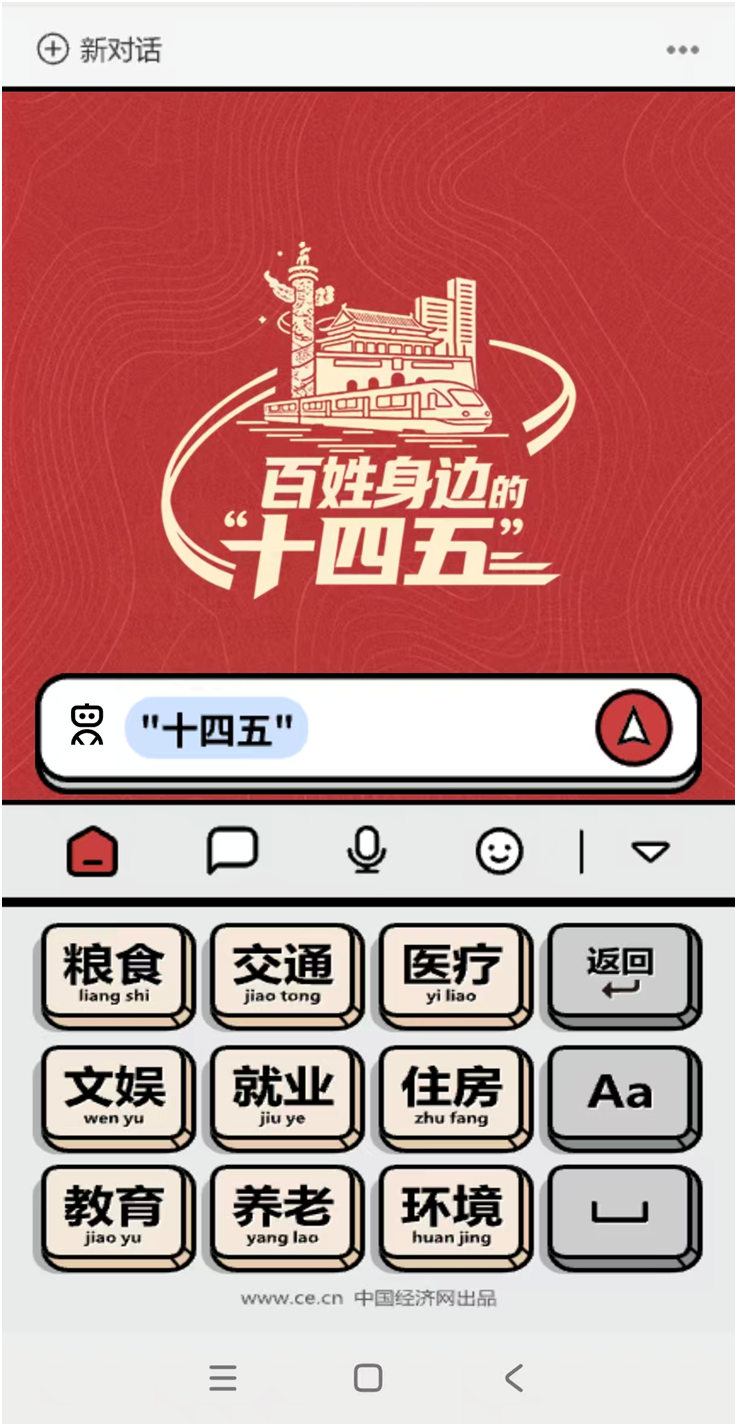Choose the 就业 (jiu ye) key
This screenshot has width=737, height=1426.
(282, 1094)
